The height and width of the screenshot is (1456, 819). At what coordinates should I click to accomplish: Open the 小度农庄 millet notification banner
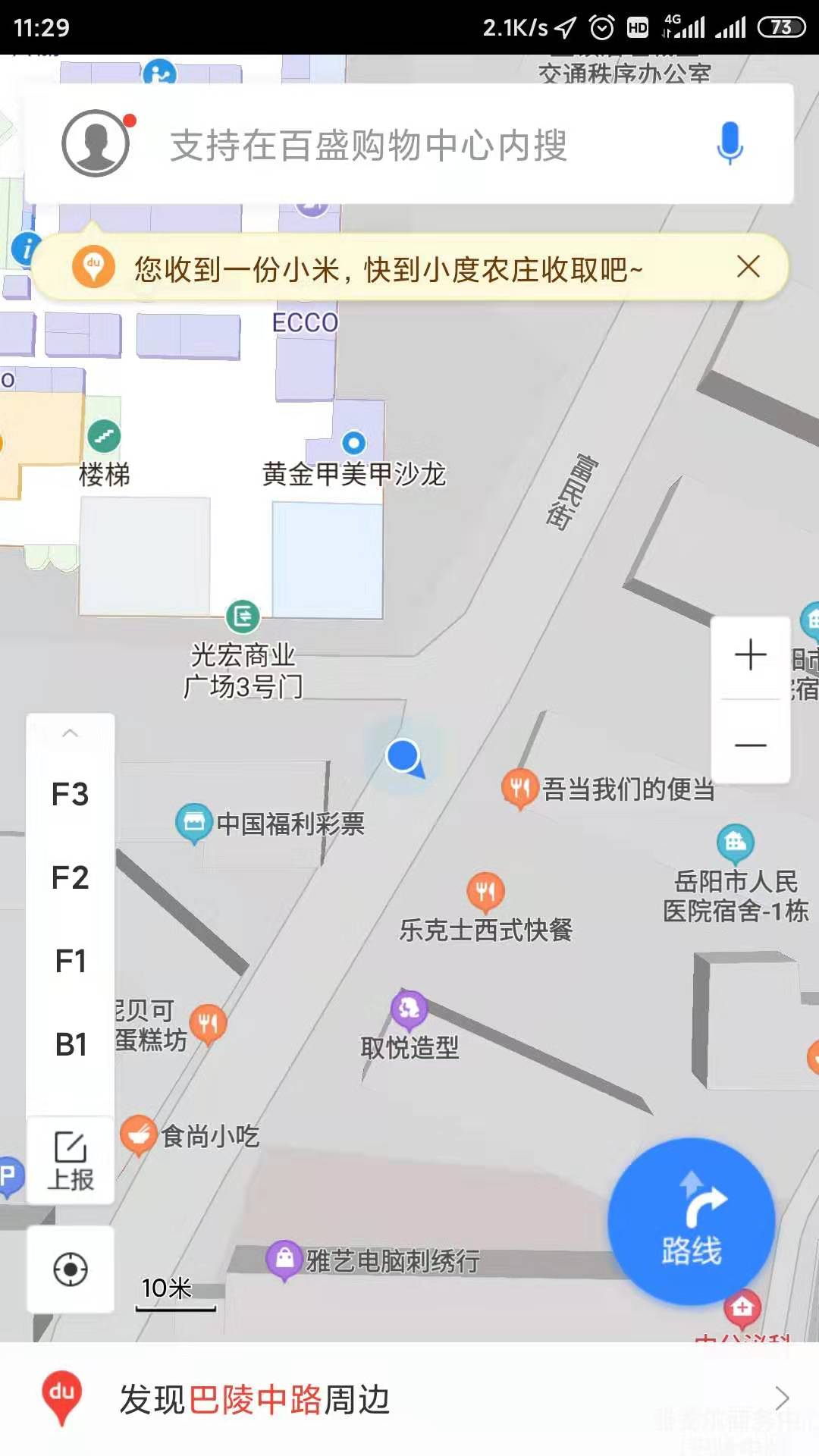click(387, 268)
